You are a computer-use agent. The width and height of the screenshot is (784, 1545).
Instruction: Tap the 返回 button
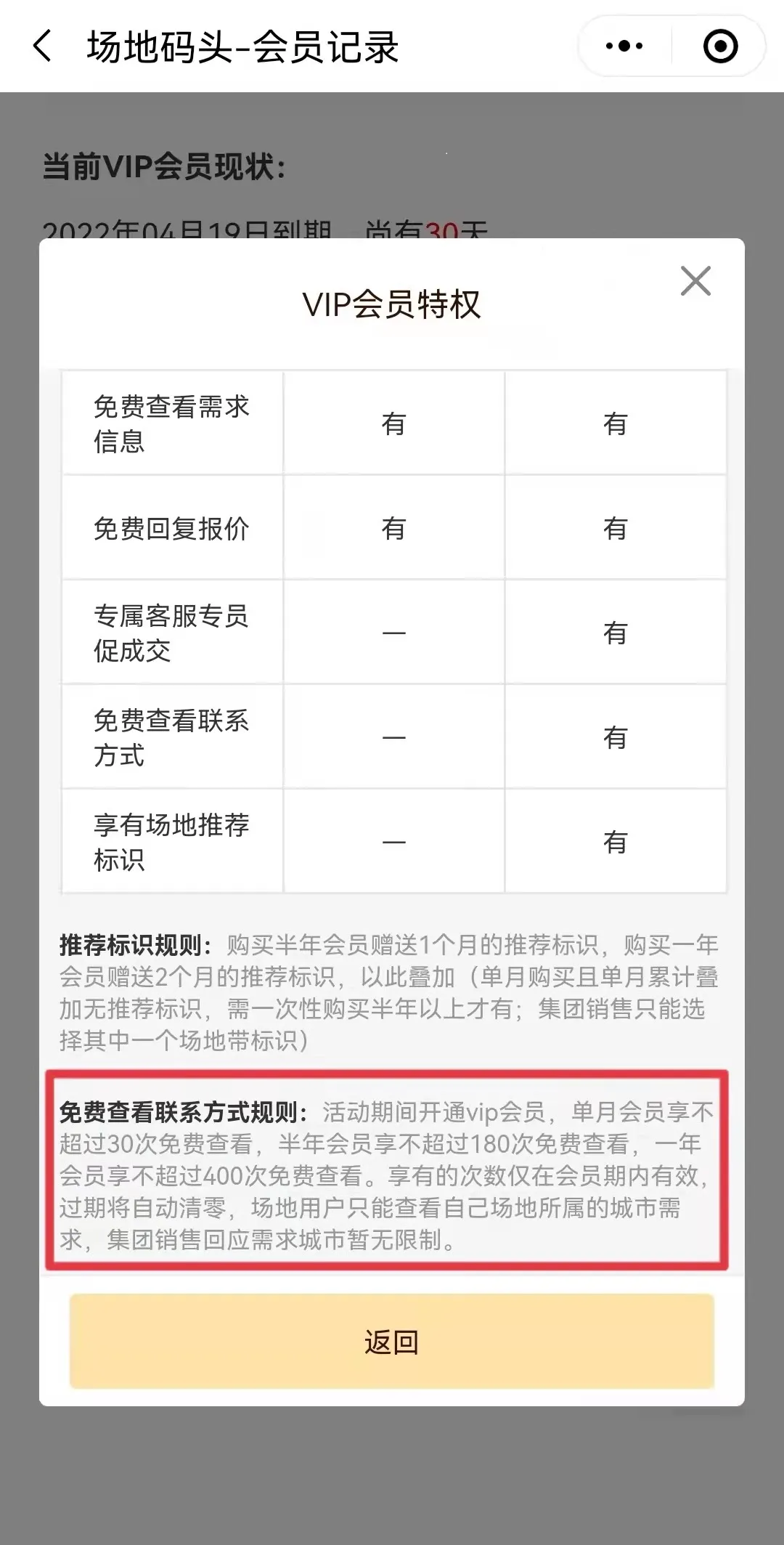click(392, 1342)
